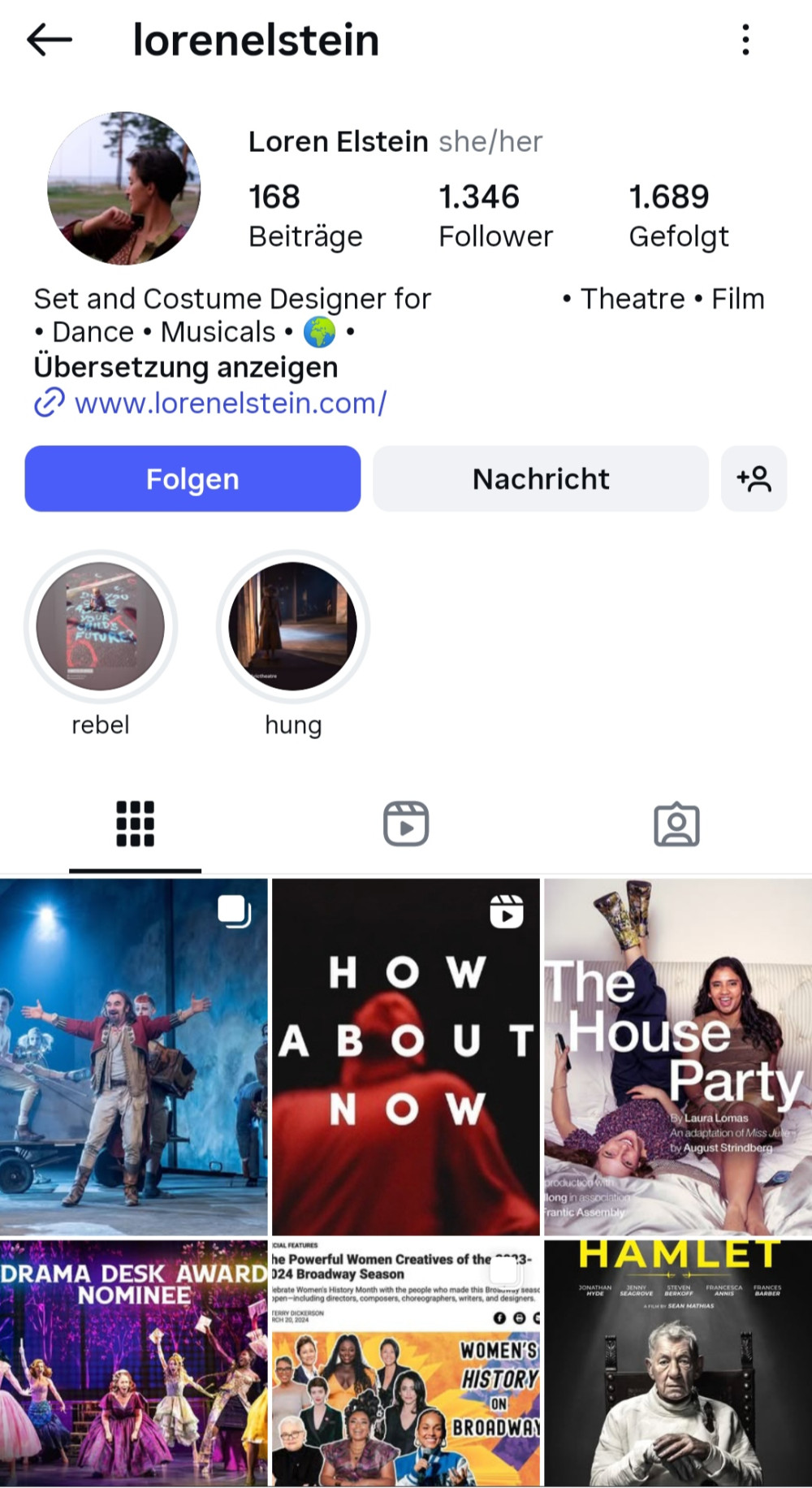Open the Drama Desk Award Nominee post
The width and height of the screenshot is (812, 1488).
point(134,1363)
